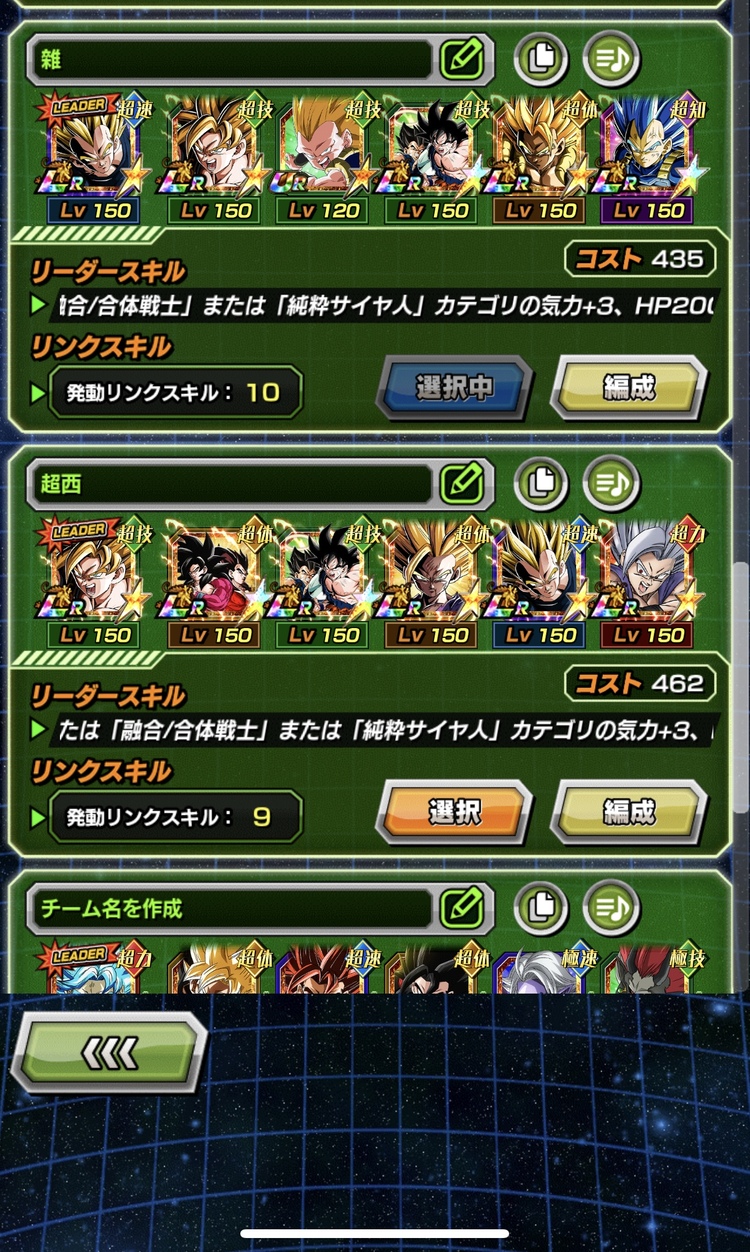Copy the 超西 team
This screenshot has height=1252, width=750.
pos(541,484)
